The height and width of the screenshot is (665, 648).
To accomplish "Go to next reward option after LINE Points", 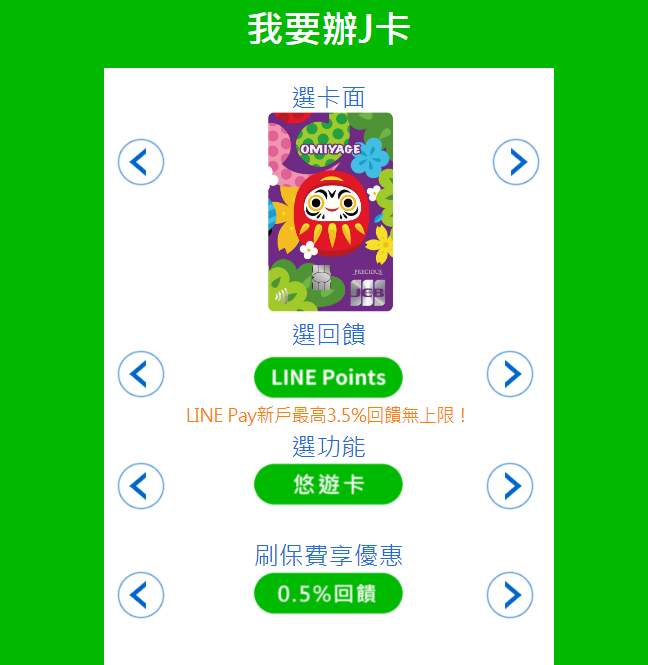I will coord(510,374).
